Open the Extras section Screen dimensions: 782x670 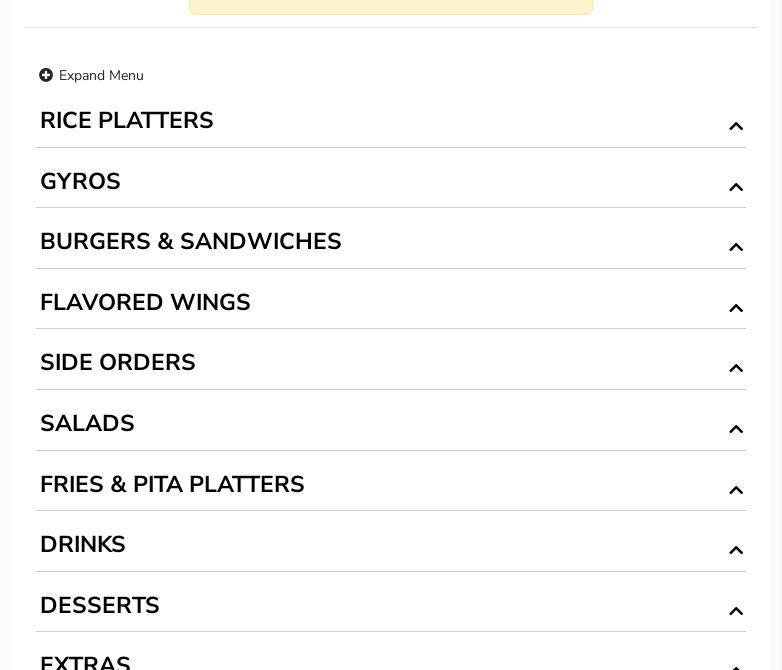point(390,662)
